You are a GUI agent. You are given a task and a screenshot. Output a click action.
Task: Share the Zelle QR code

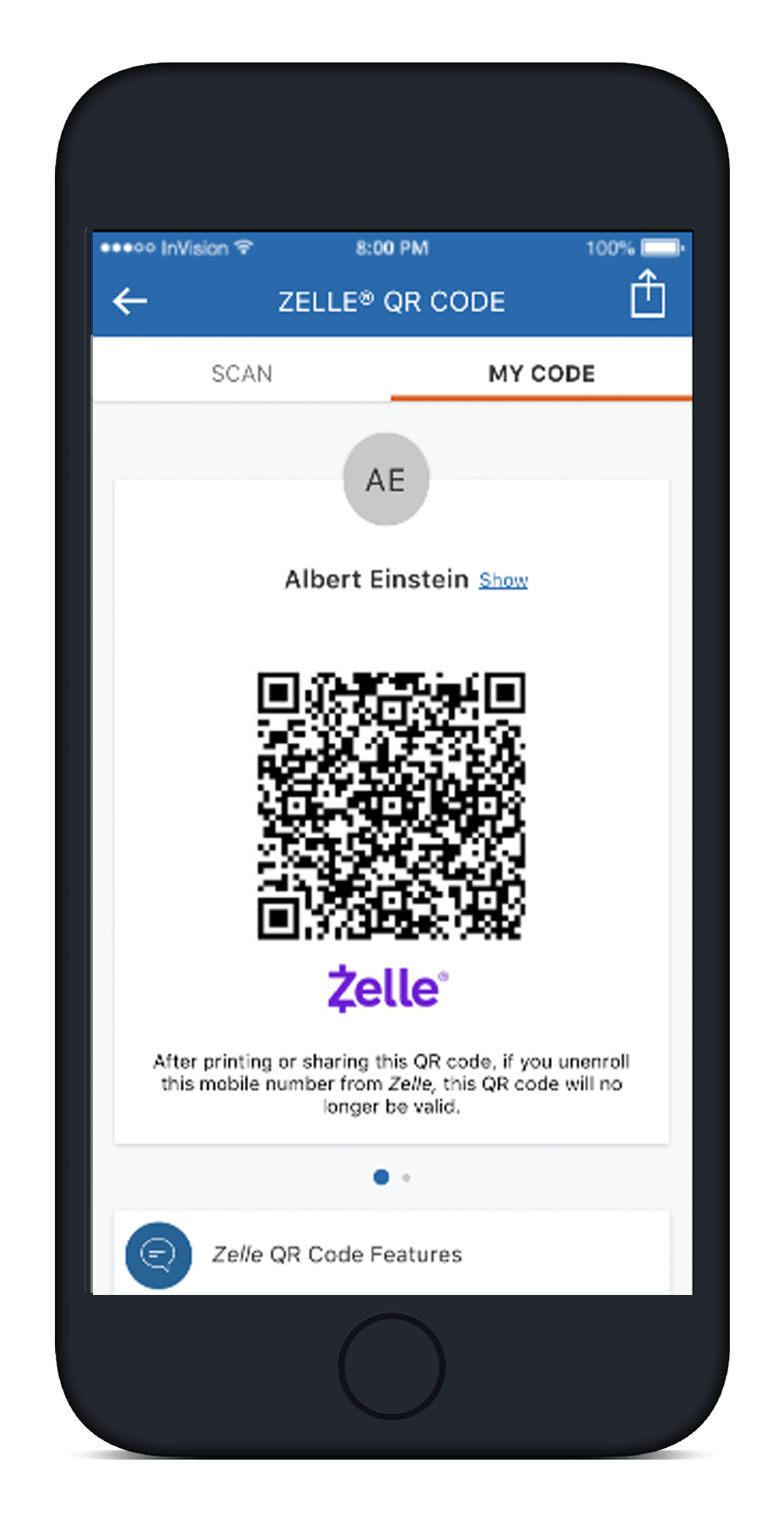(x=648, y=294)
